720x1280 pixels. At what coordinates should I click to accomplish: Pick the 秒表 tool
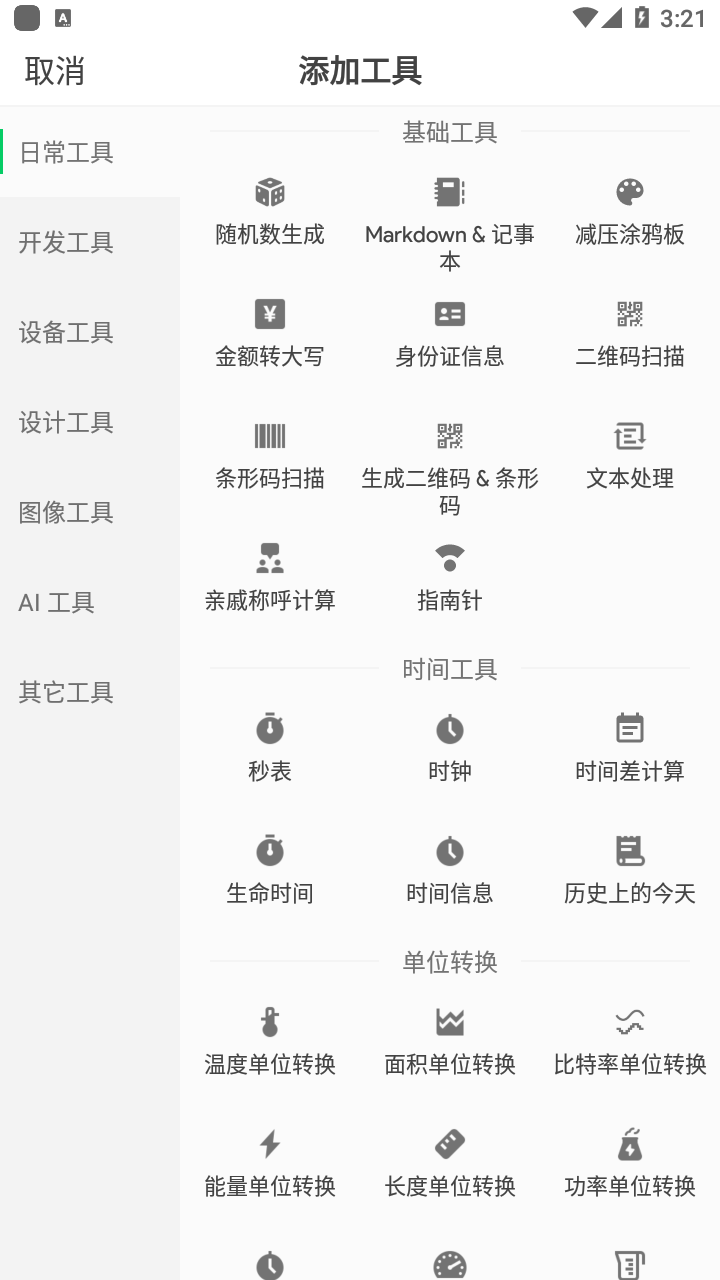click(270, 748)
